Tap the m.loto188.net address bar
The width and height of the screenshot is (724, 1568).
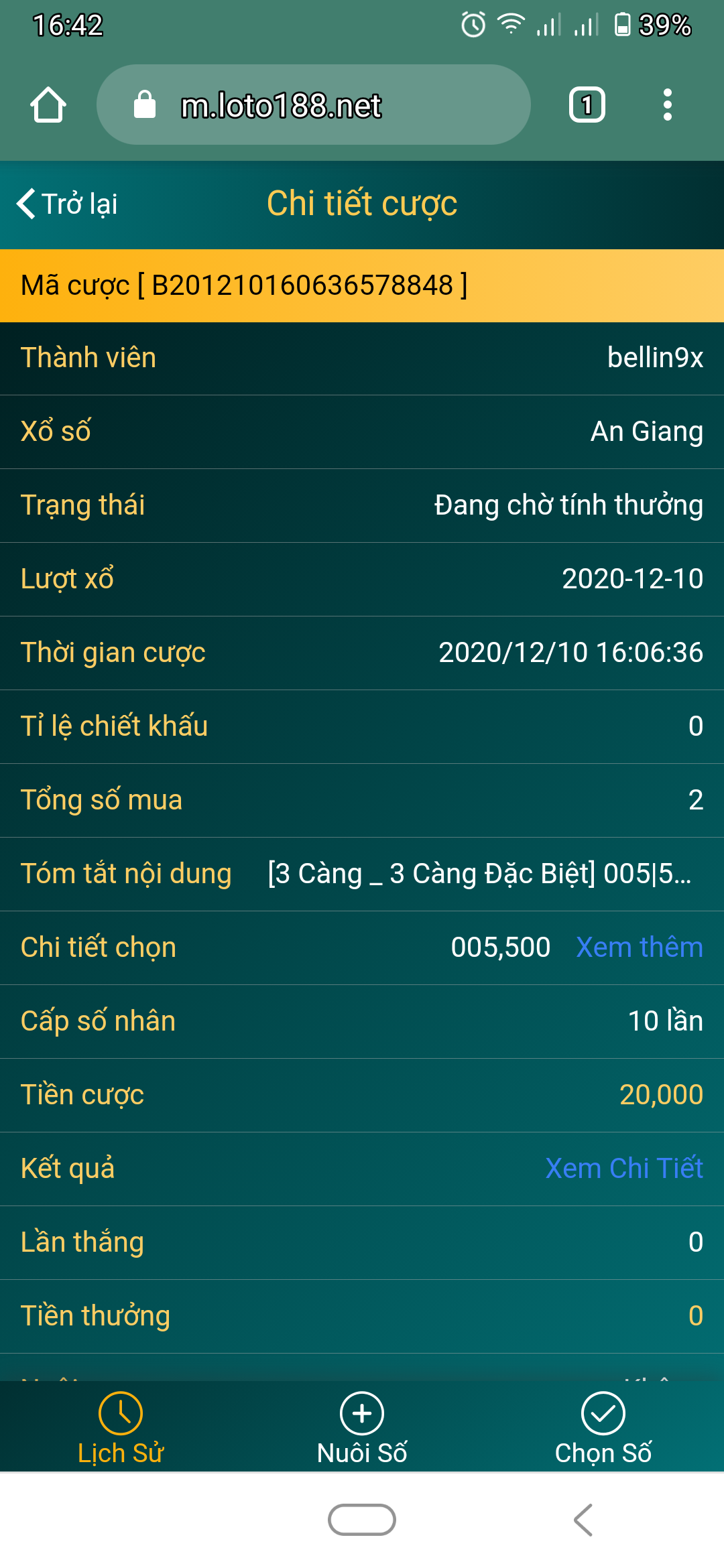coord(314,105)
